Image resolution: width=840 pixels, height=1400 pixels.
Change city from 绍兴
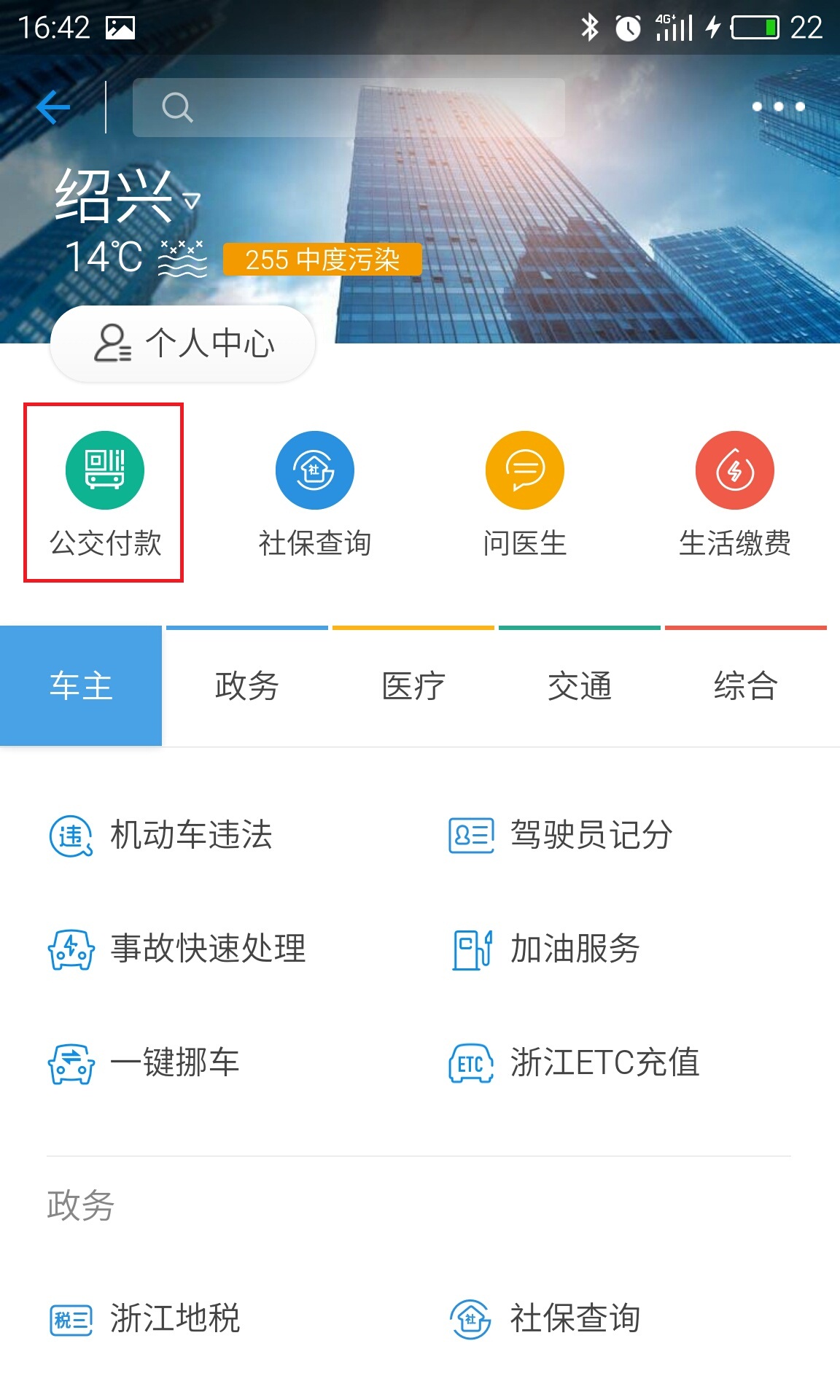[128, 197]
